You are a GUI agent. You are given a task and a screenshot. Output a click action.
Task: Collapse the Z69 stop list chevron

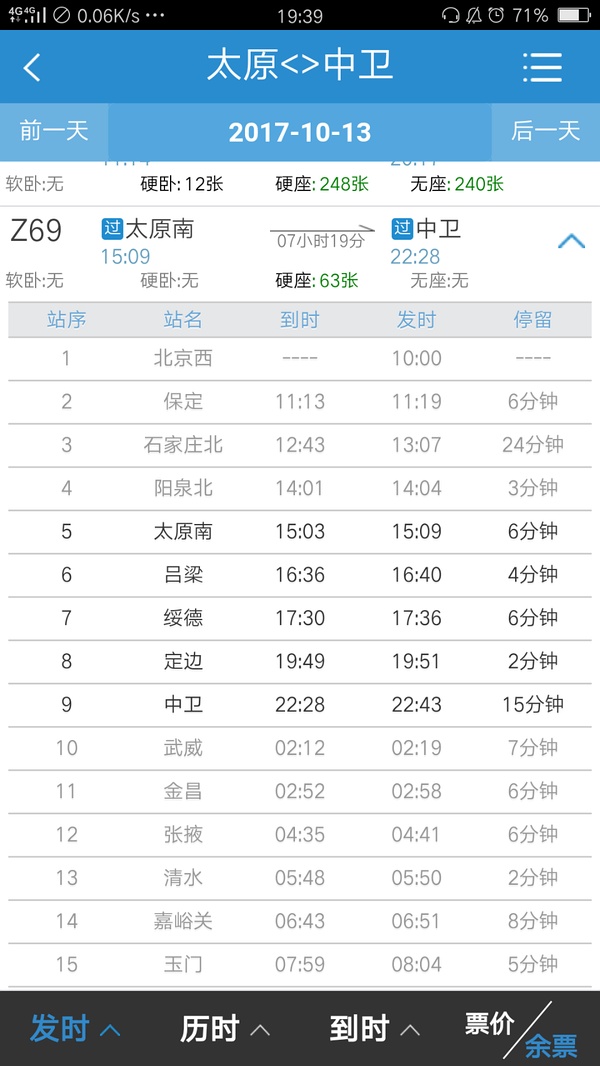(x=571, y=241)
